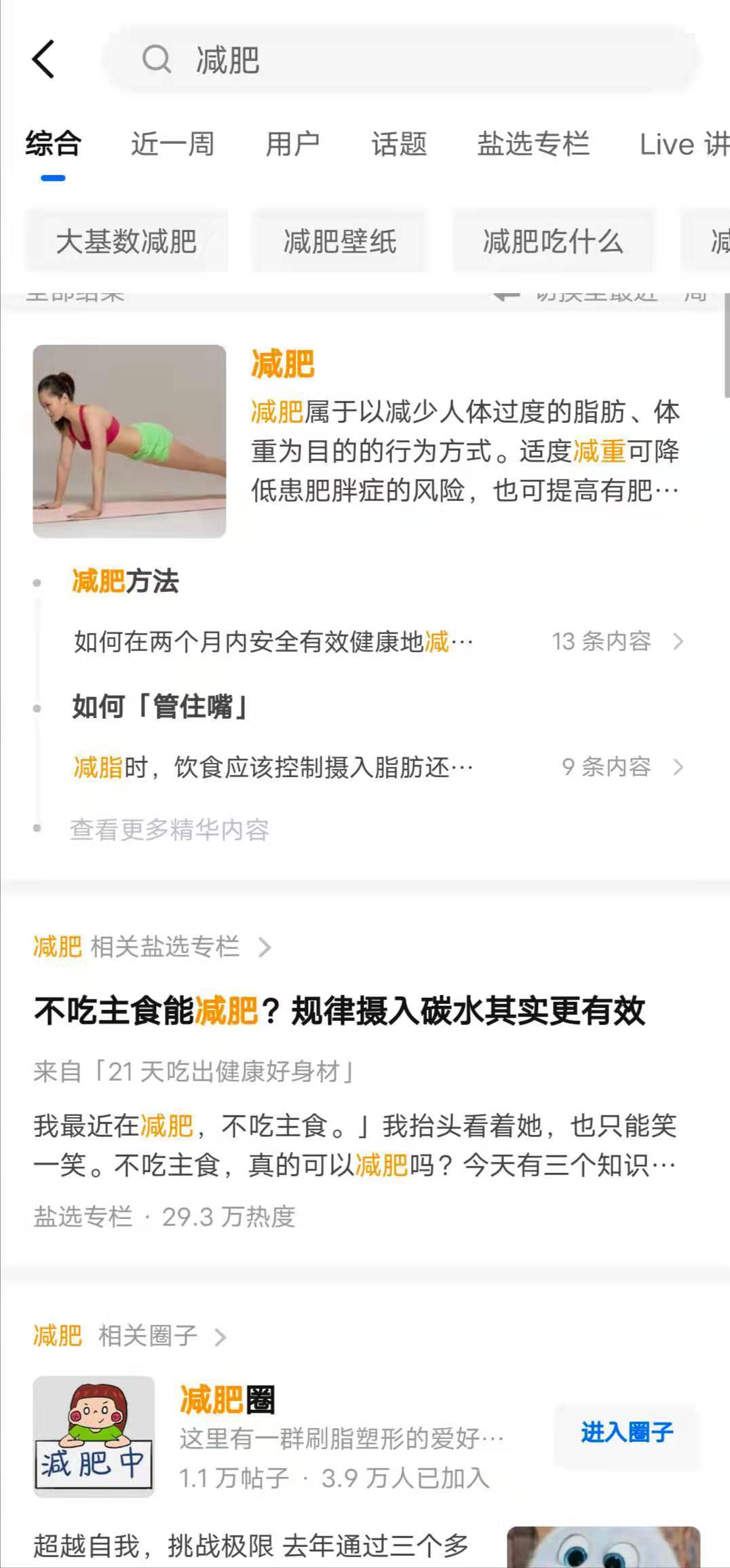The image size is (730, 1568).
Task: Select the 话题 tab
Action: pyautogui.click(x=399, y=145)
